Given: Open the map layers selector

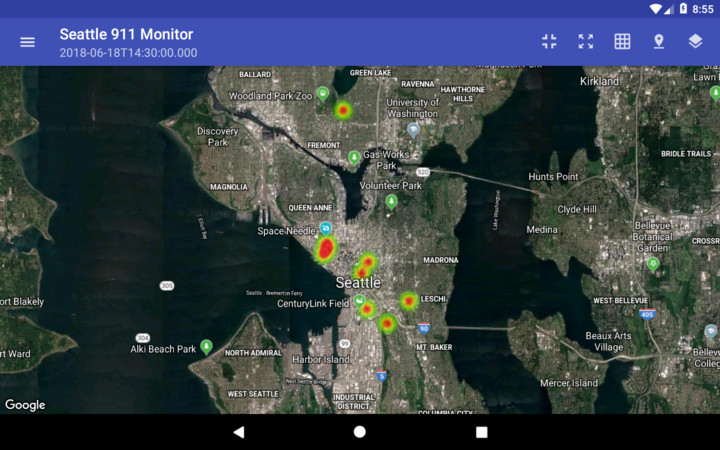Looking at the screenshot, I should click(x=695, y=42).
